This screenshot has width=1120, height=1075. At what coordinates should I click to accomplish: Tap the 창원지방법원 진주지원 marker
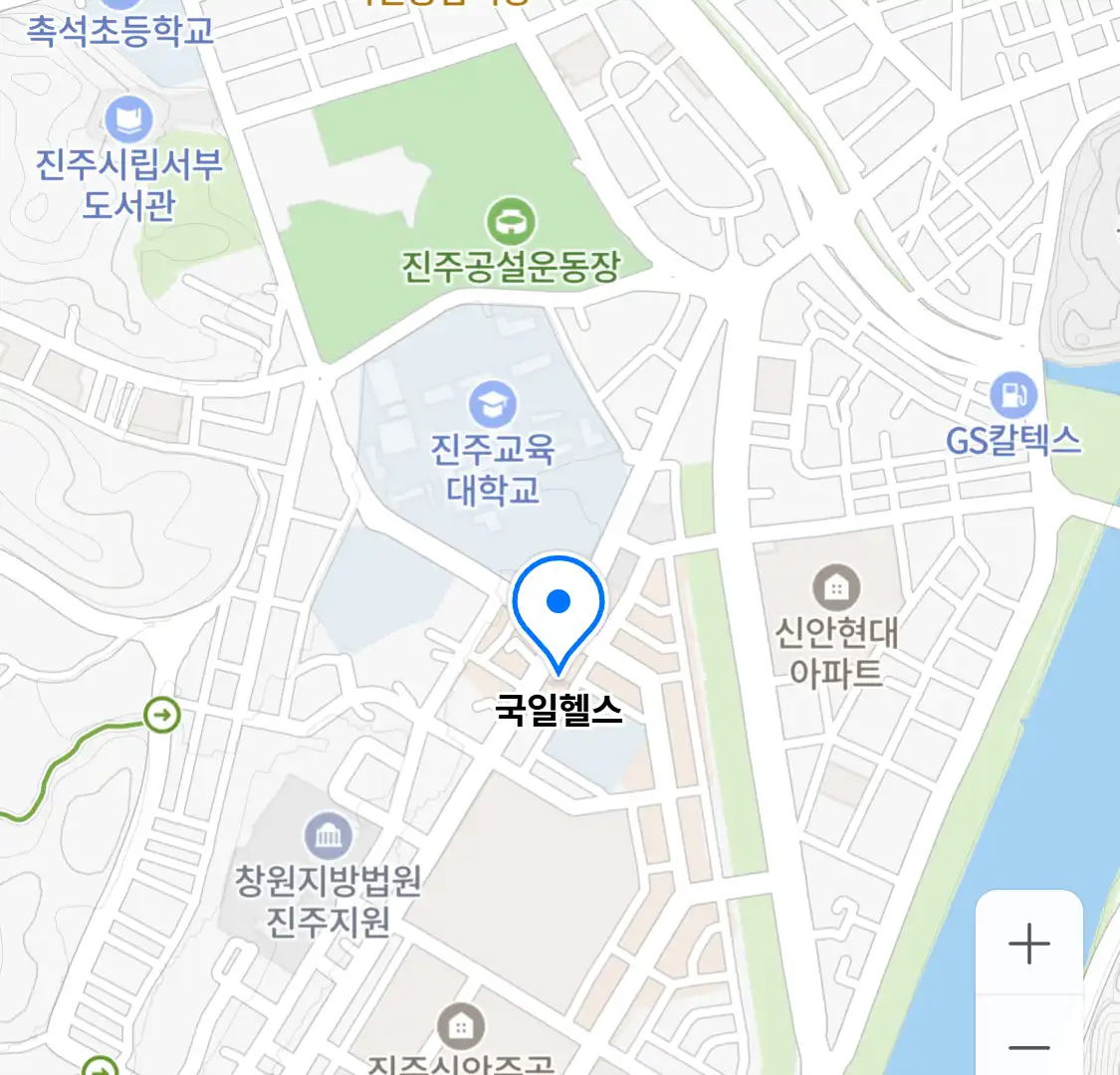click(x=328, y=836)
